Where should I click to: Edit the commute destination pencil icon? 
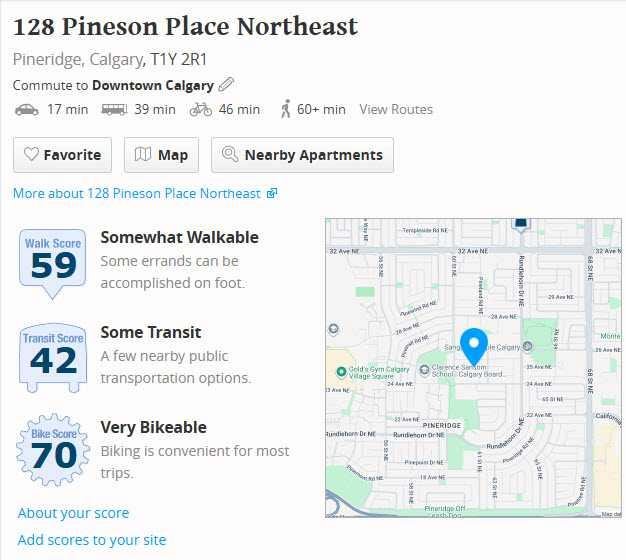pos(226,85)
